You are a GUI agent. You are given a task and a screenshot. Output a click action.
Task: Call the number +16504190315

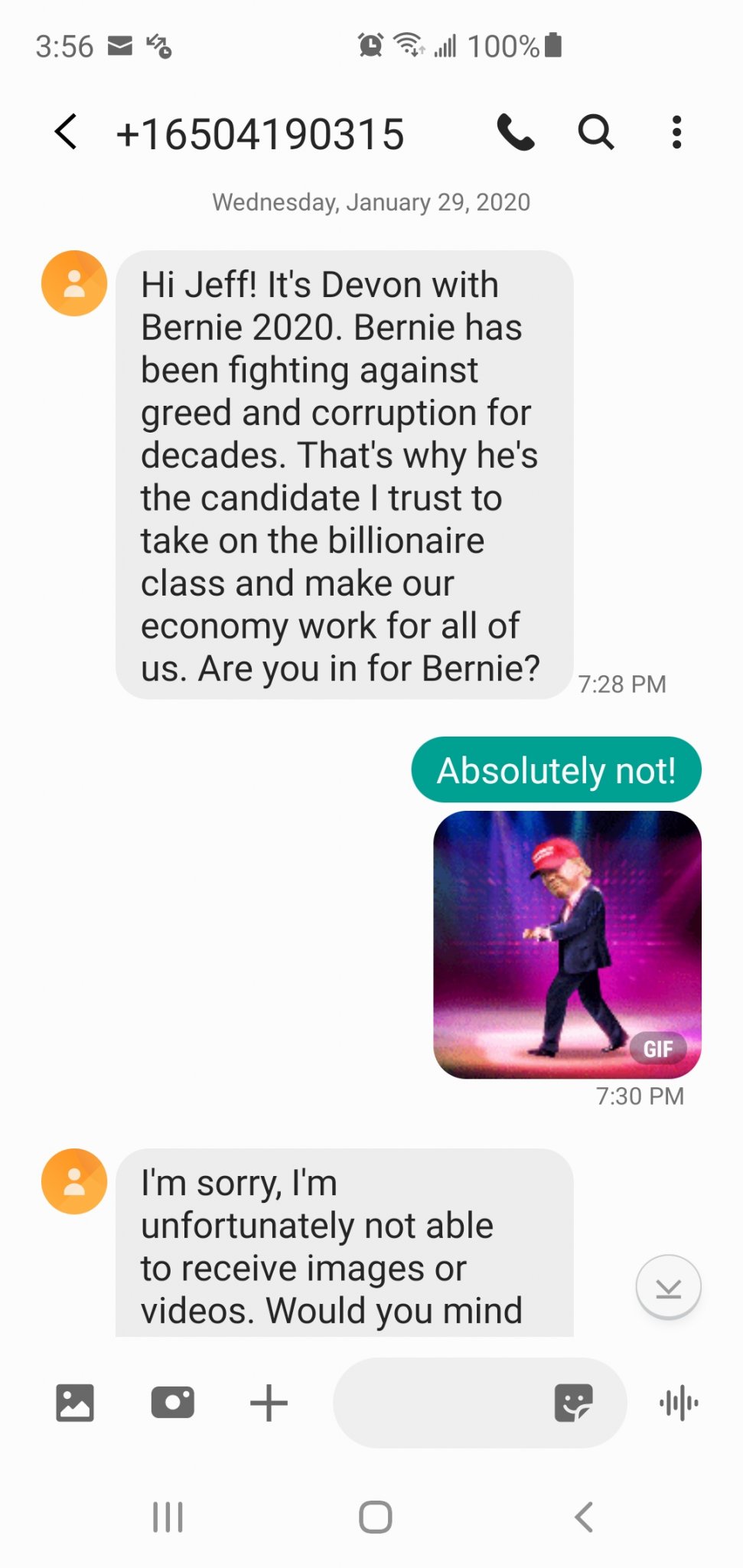click(516, 132)
